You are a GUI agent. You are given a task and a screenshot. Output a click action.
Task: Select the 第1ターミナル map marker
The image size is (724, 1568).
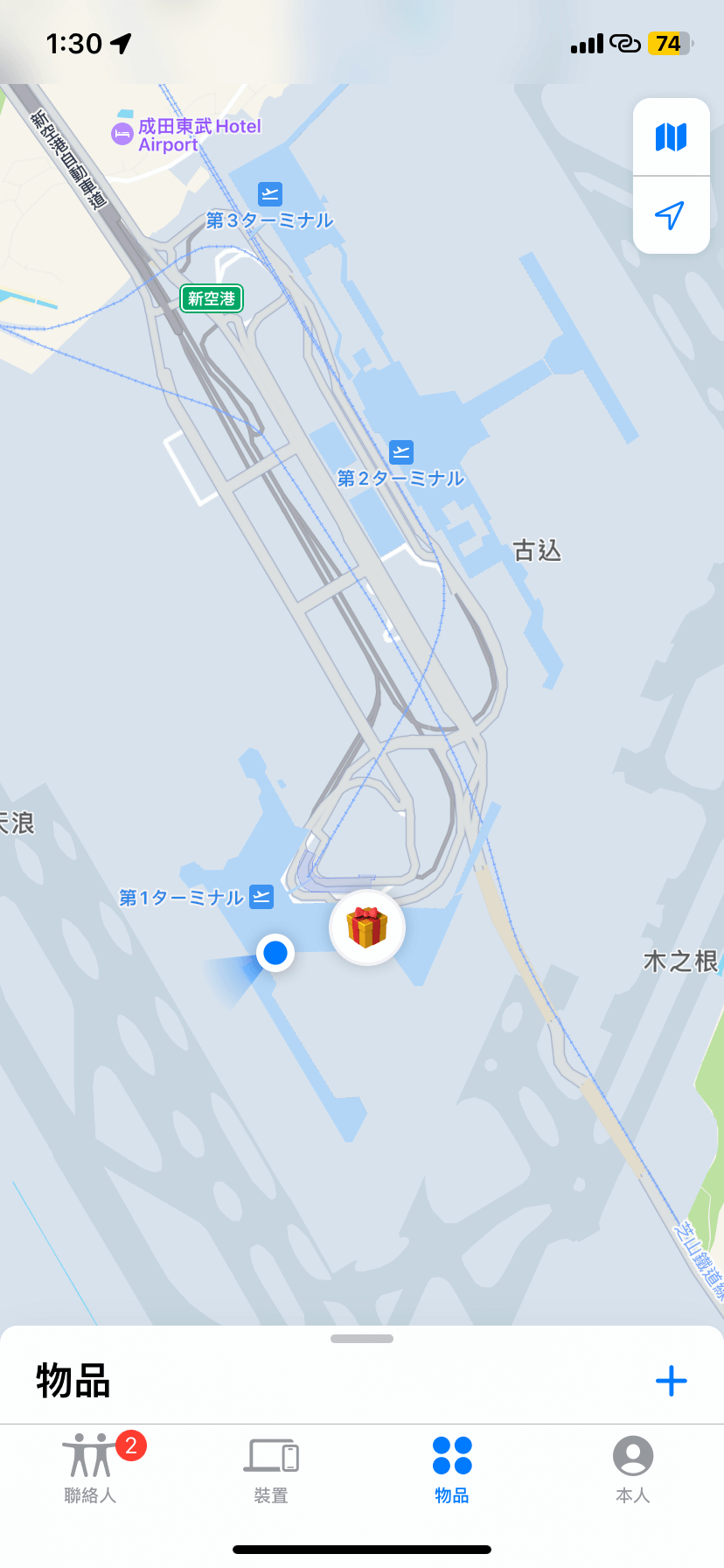point(261,897)
